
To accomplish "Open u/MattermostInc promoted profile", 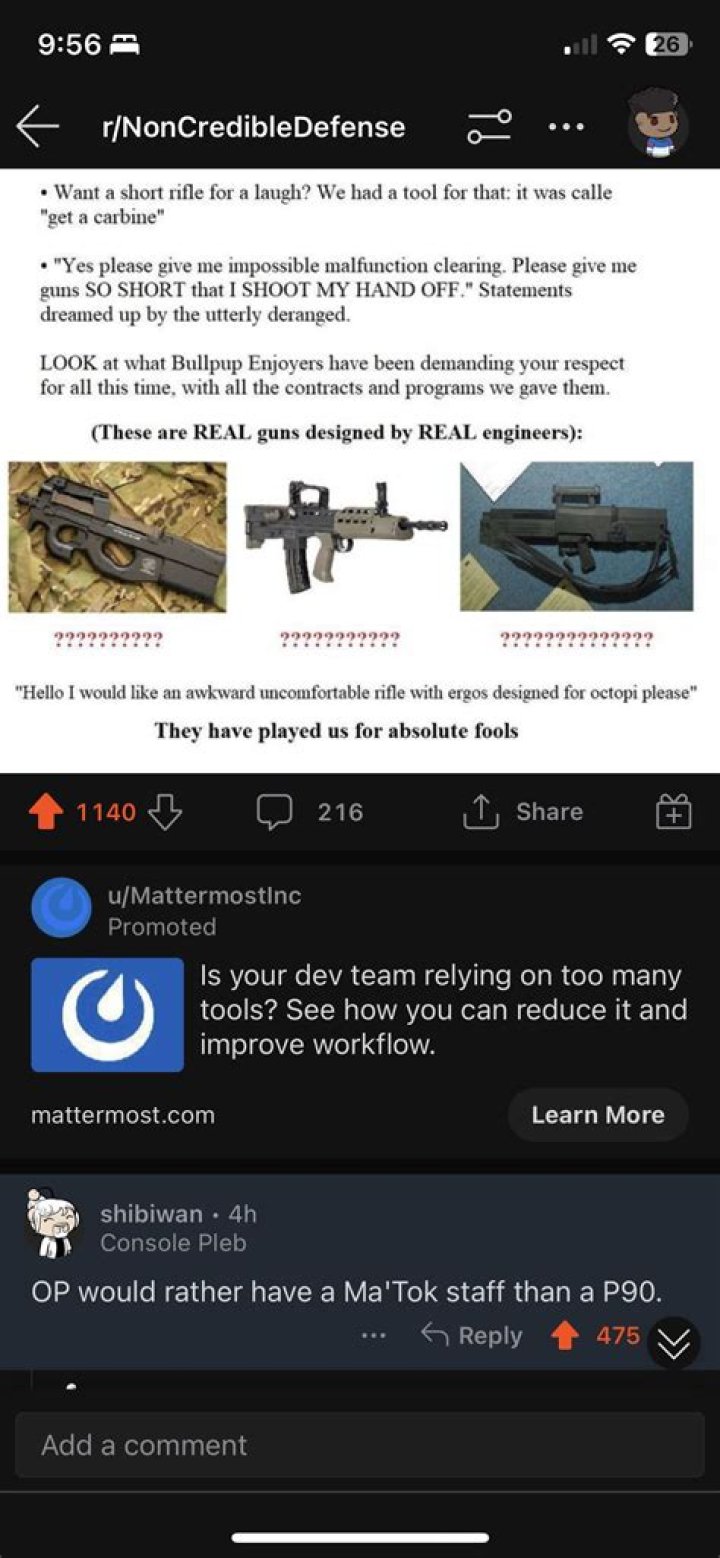I will 204,896.
